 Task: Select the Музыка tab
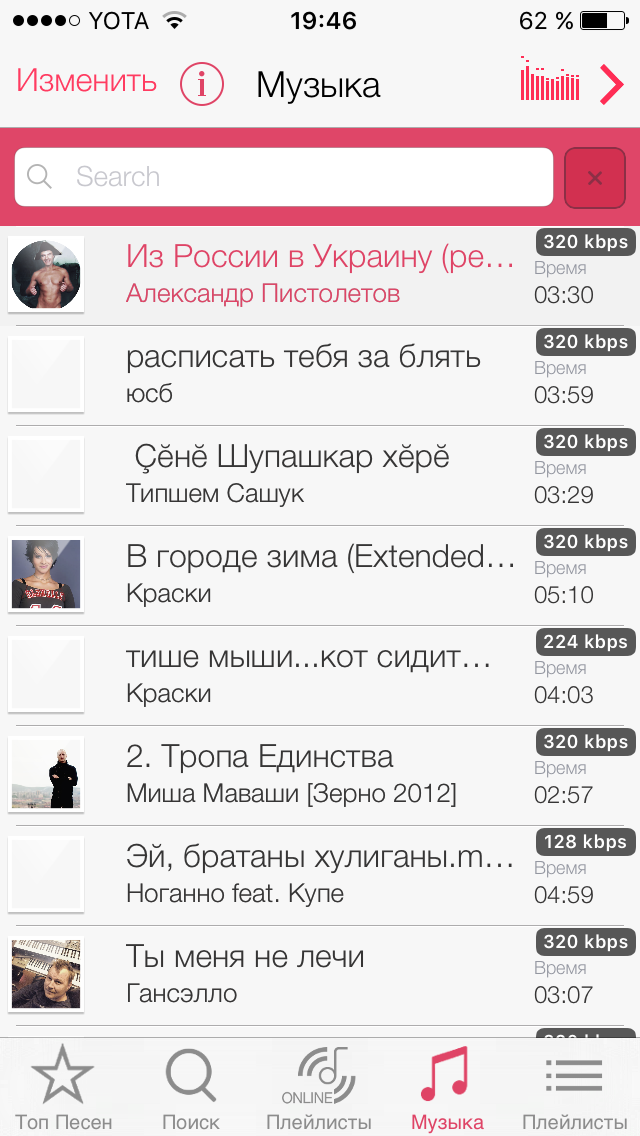(446, 1087)
